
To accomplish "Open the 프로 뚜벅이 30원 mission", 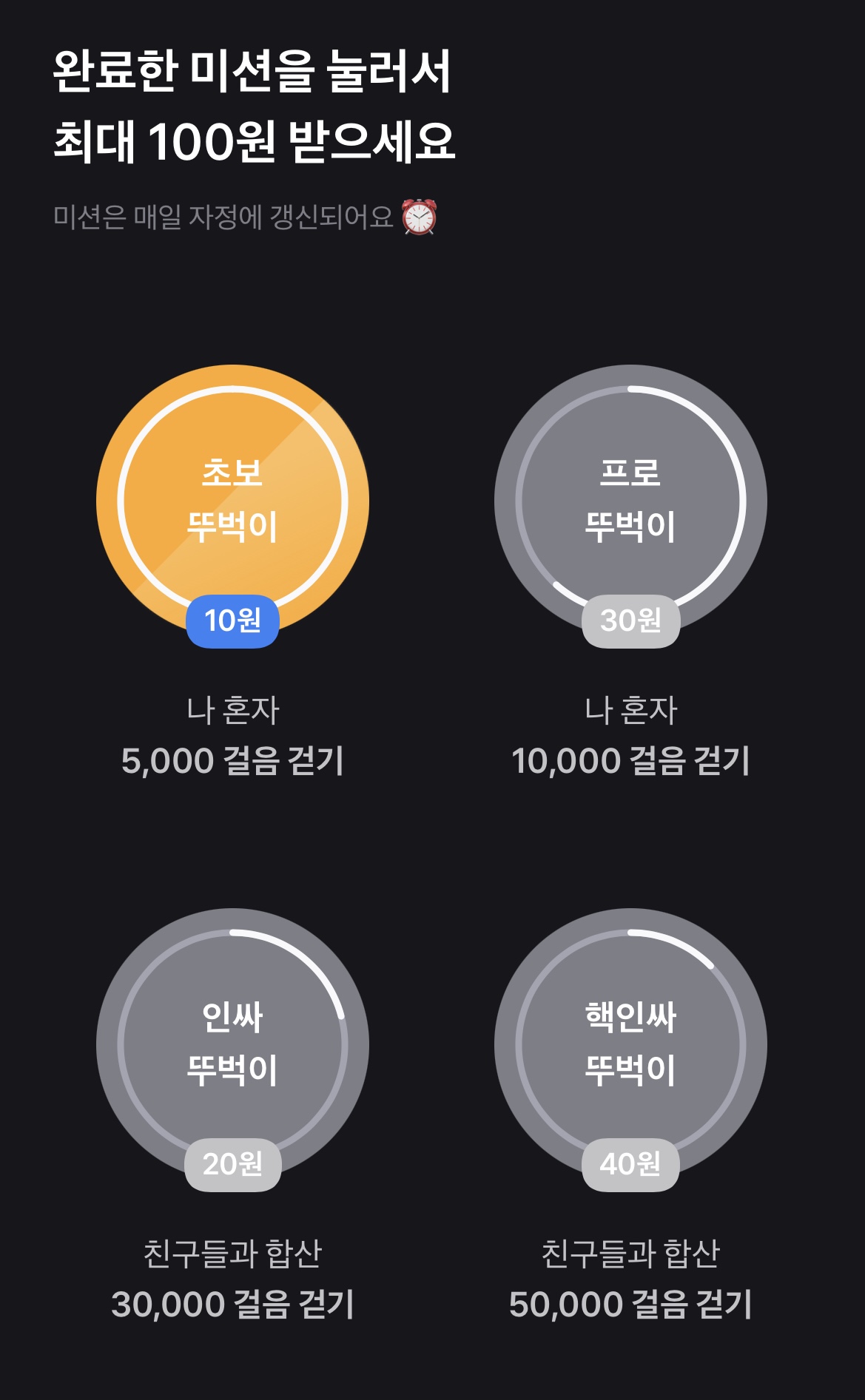I will [630, 501].
